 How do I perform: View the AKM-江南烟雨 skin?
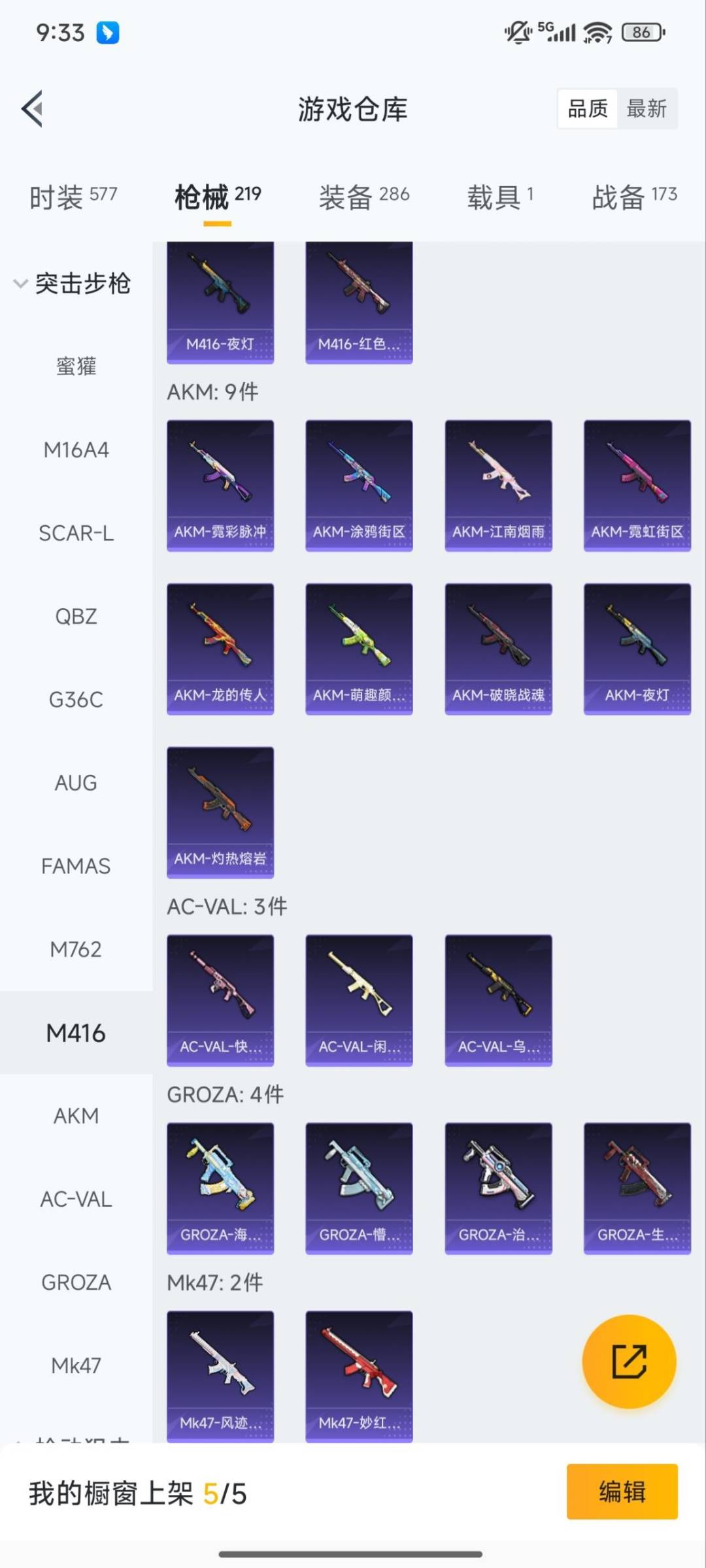pos(498,485)
